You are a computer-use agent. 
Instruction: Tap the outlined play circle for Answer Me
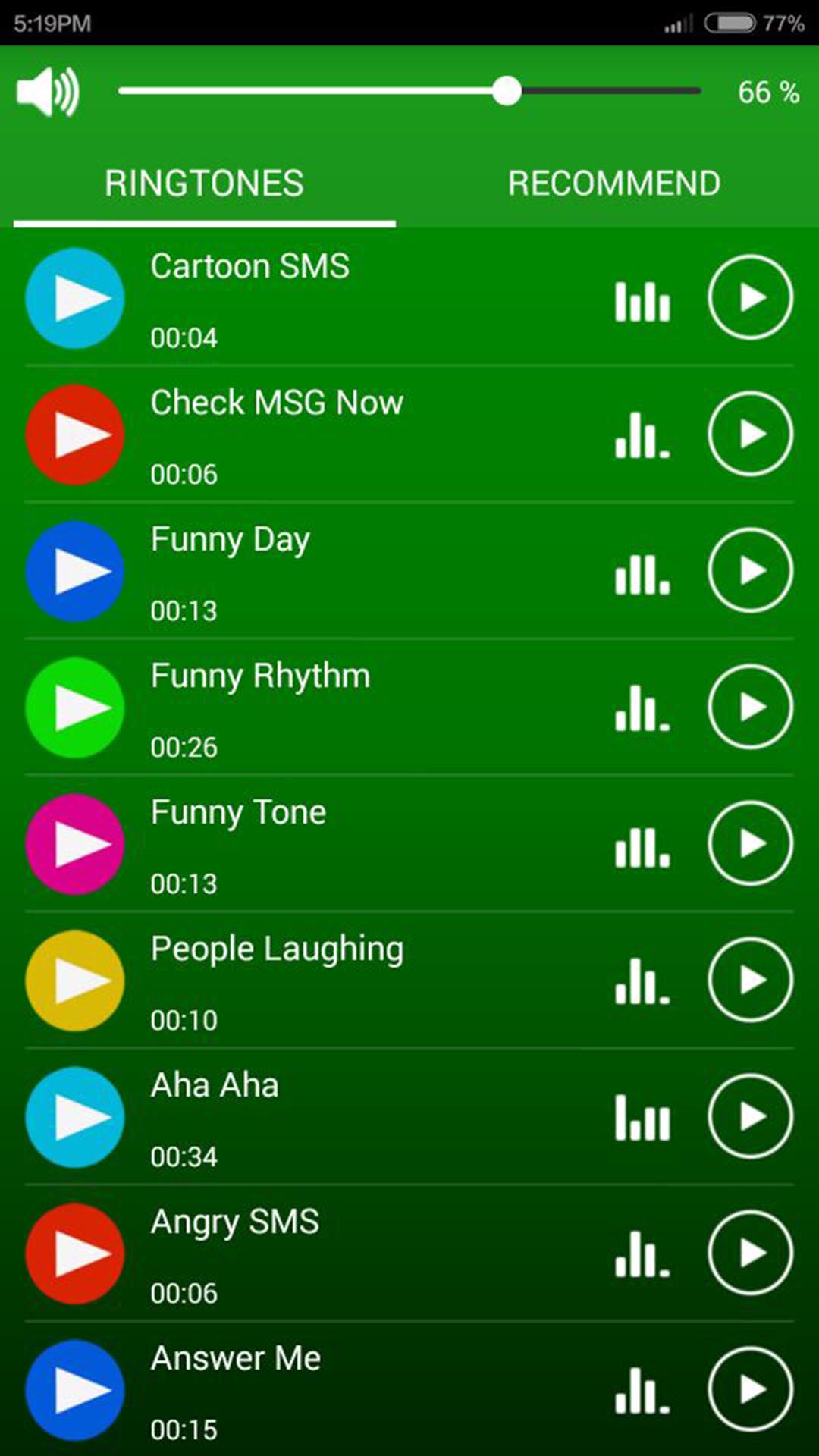(750, 1389)
